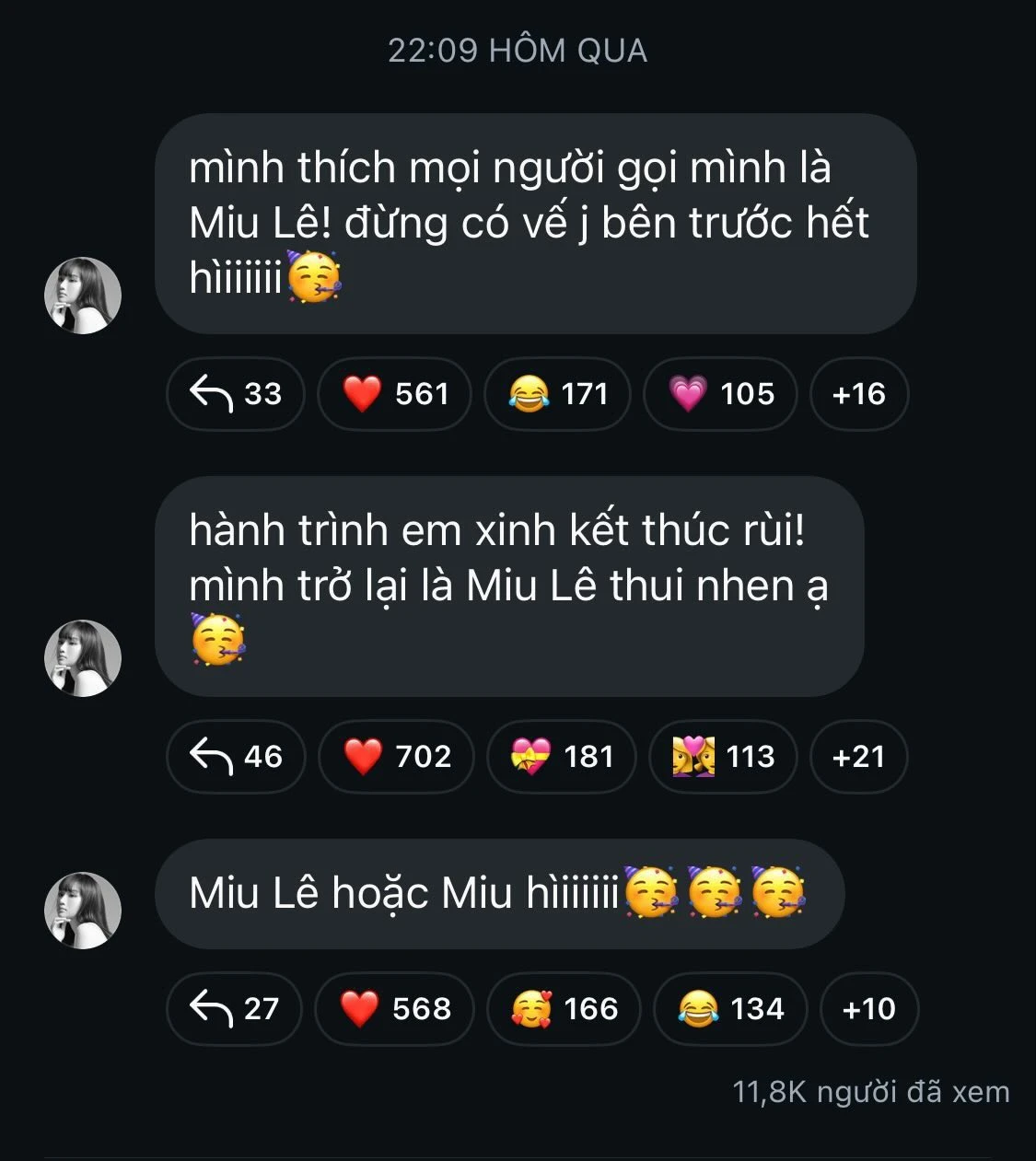Tap the gift heart reaction with 181
The height and width of the screenshot is (1161, 1036).
coord(561,757)
